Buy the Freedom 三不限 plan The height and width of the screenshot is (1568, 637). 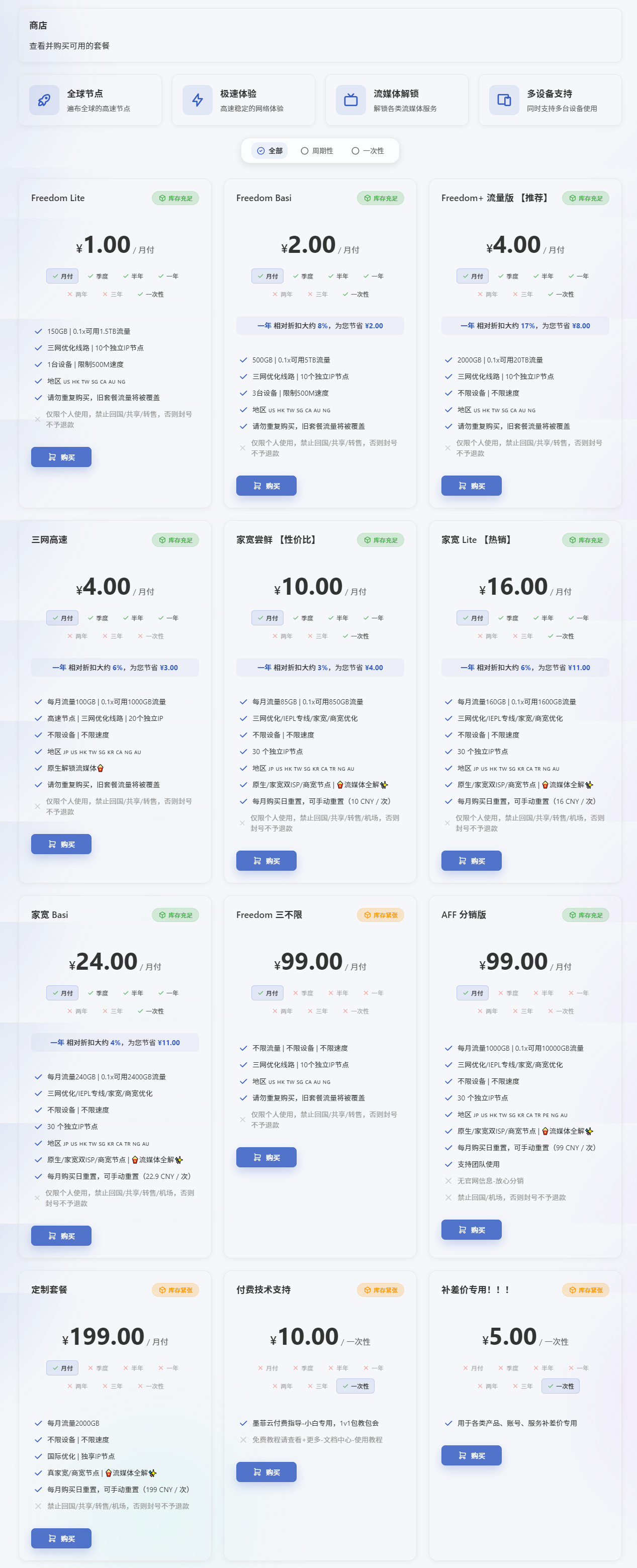coord(266,1157)
